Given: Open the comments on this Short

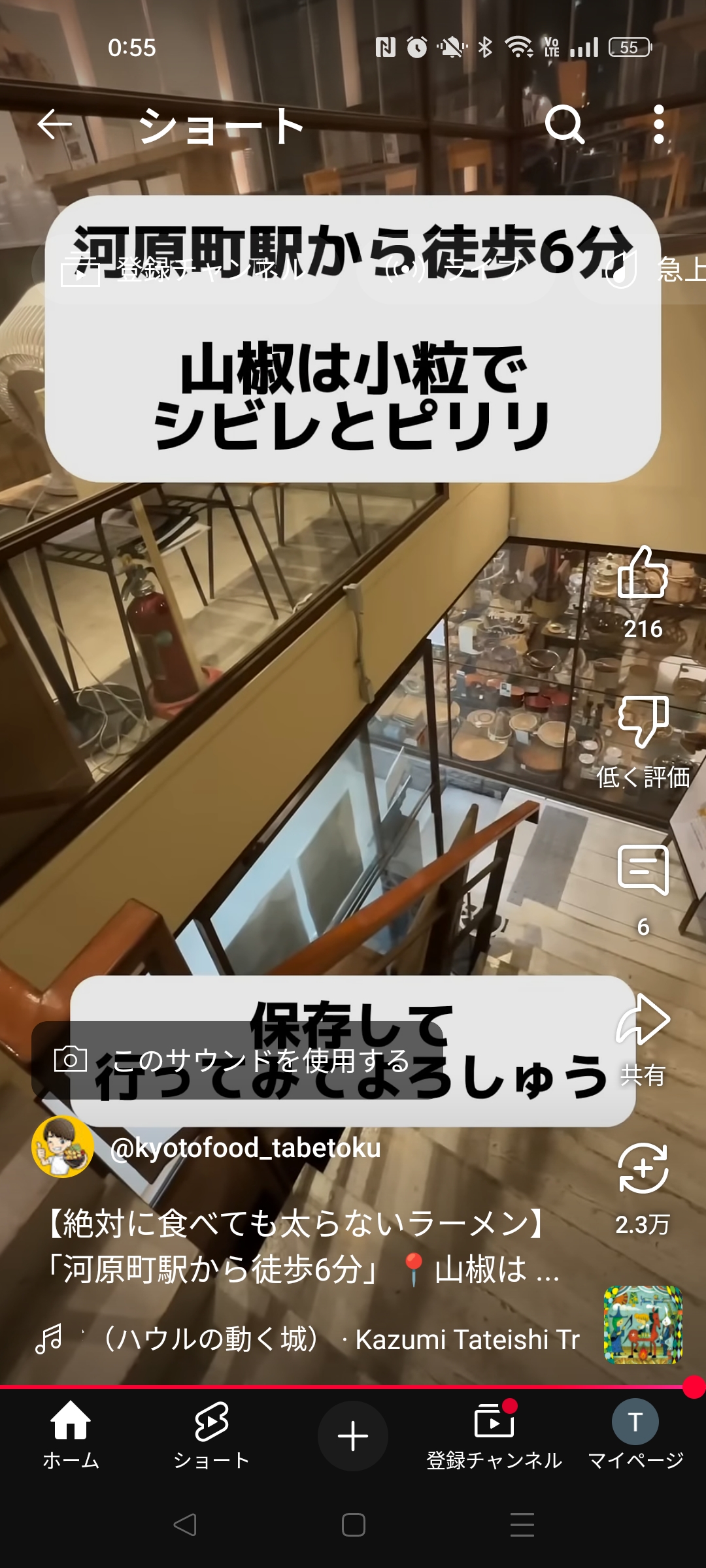Looking at the screenshot, I should point(643,871).
